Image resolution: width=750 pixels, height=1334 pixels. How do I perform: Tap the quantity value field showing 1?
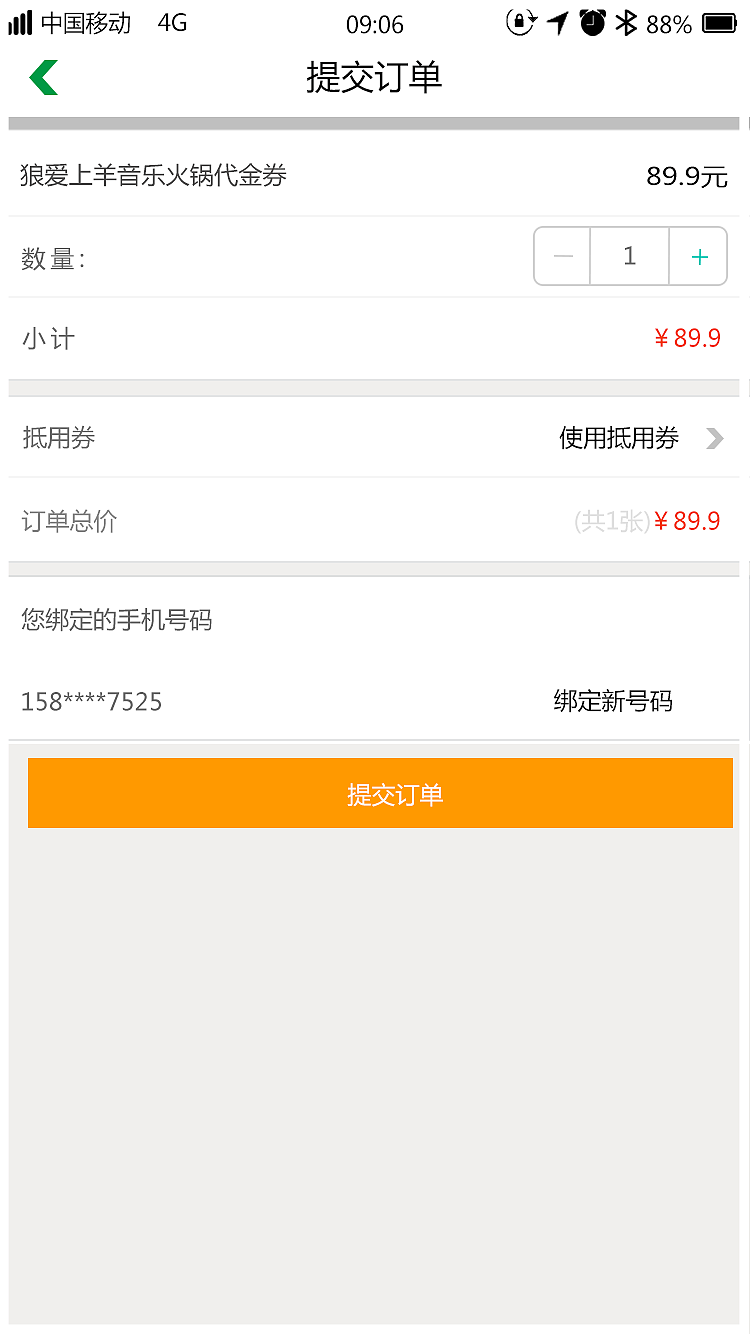pos(629,256)
